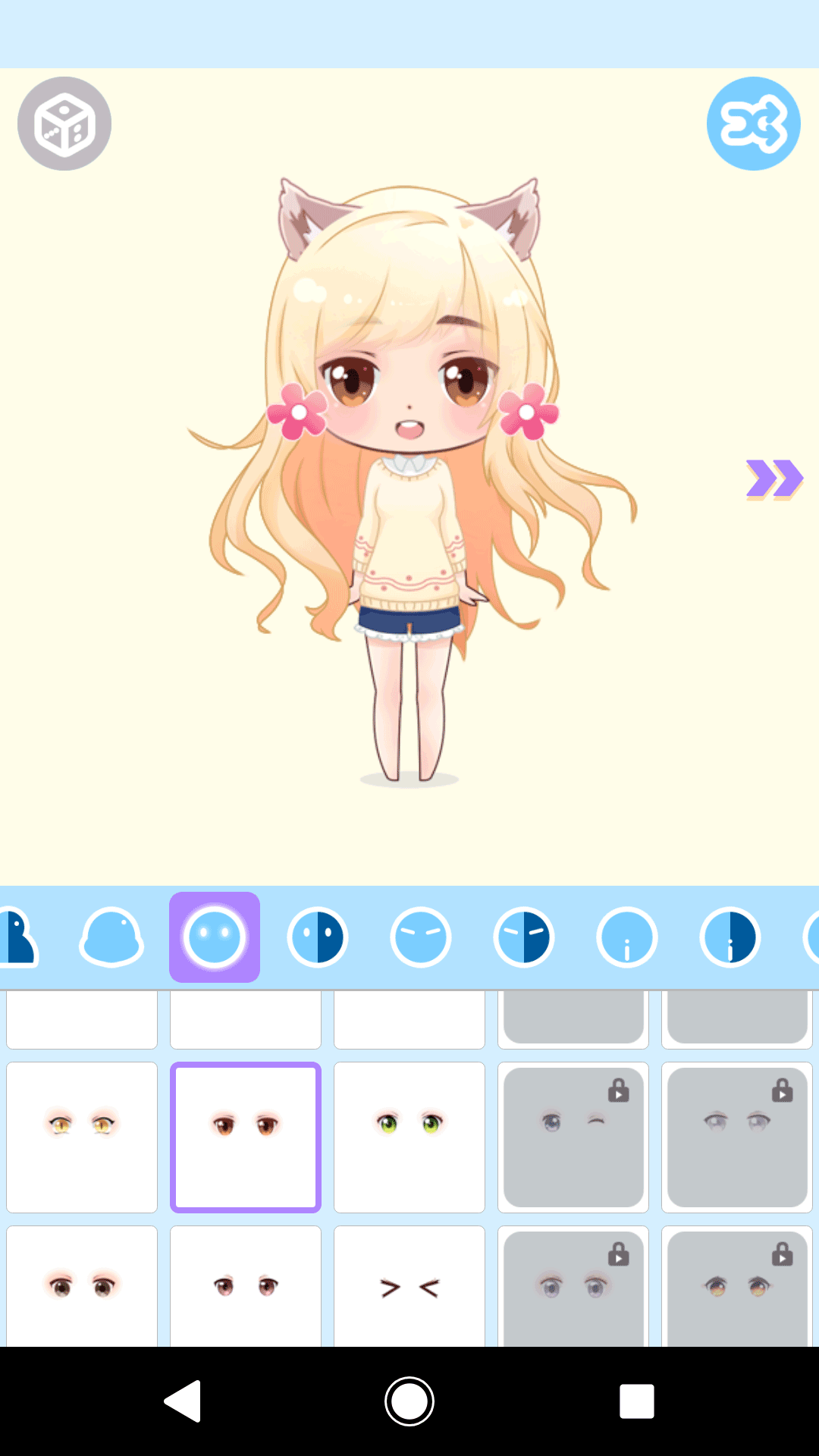Open the half-shaded eyebrow color category tab
The image size is (819, 1456).
click(x=524, y=938)
